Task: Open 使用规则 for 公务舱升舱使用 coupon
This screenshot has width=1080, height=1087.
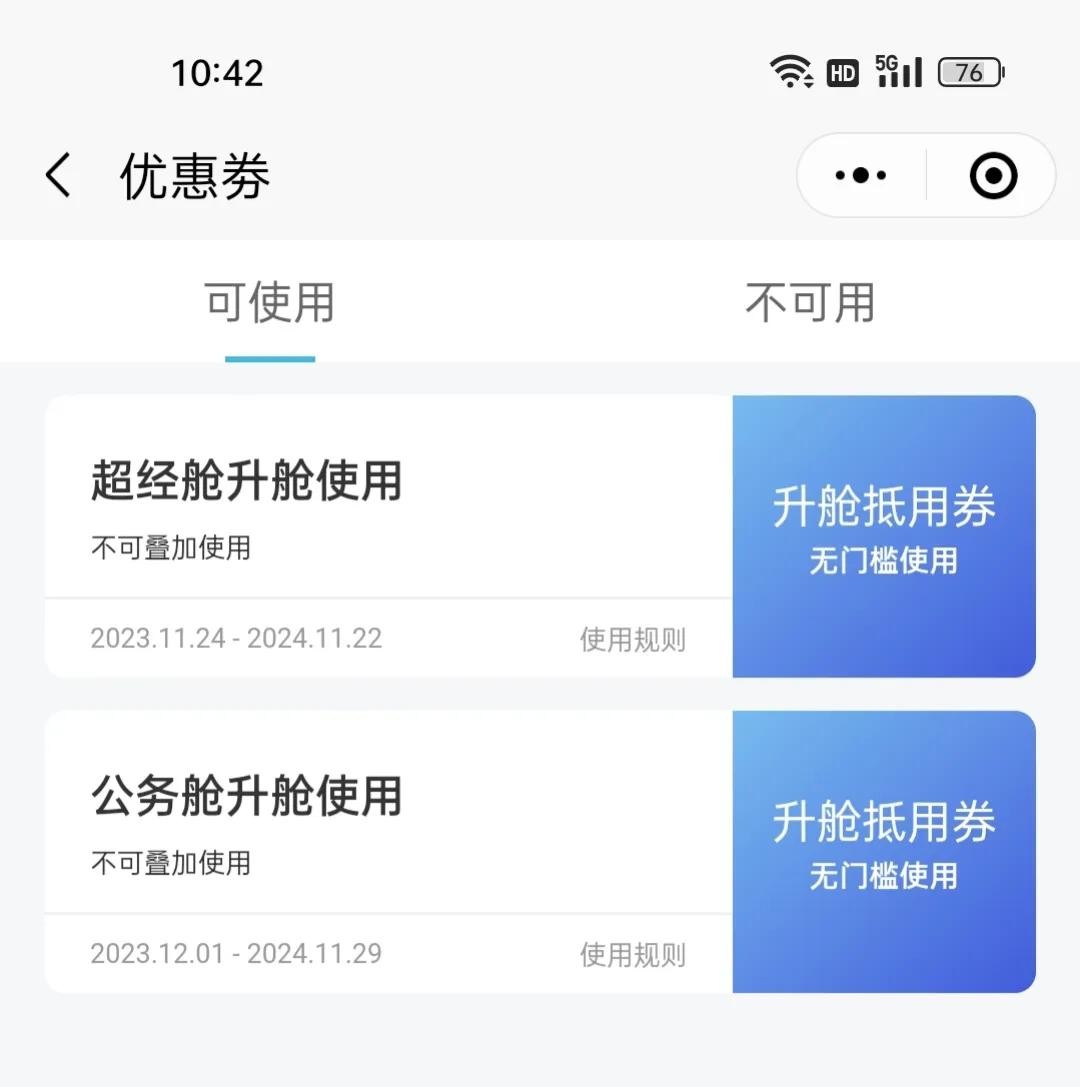Action: coord(632,954)
